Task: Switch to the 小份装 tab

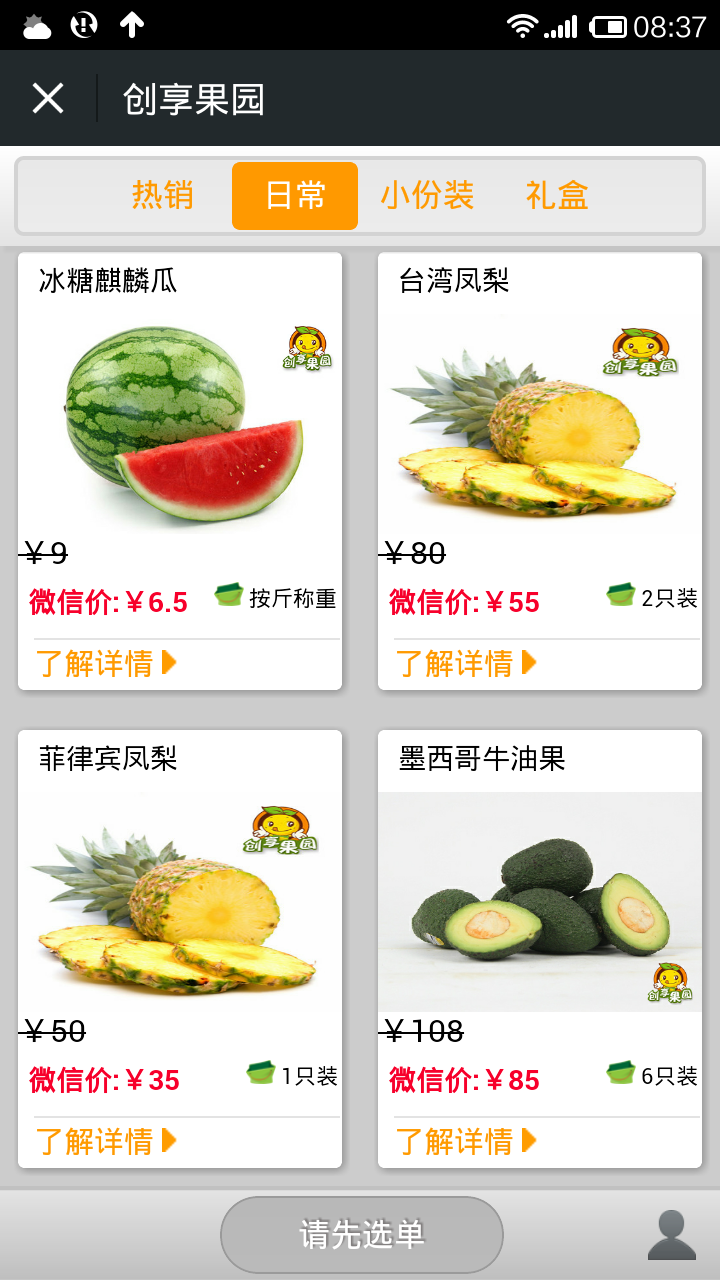Action: click(x=427, y=195)
